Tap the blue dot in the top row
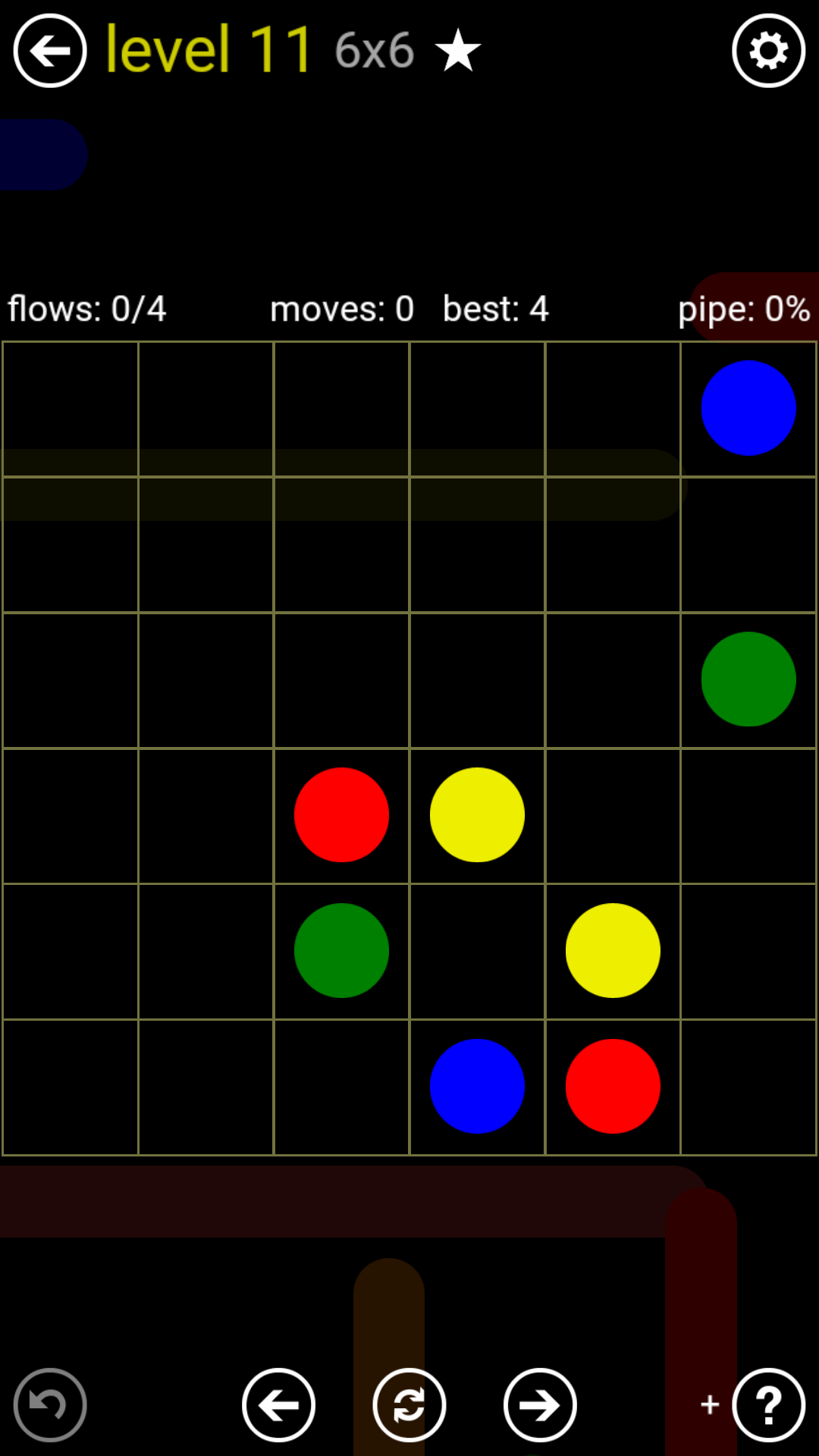 click(748, 408)
